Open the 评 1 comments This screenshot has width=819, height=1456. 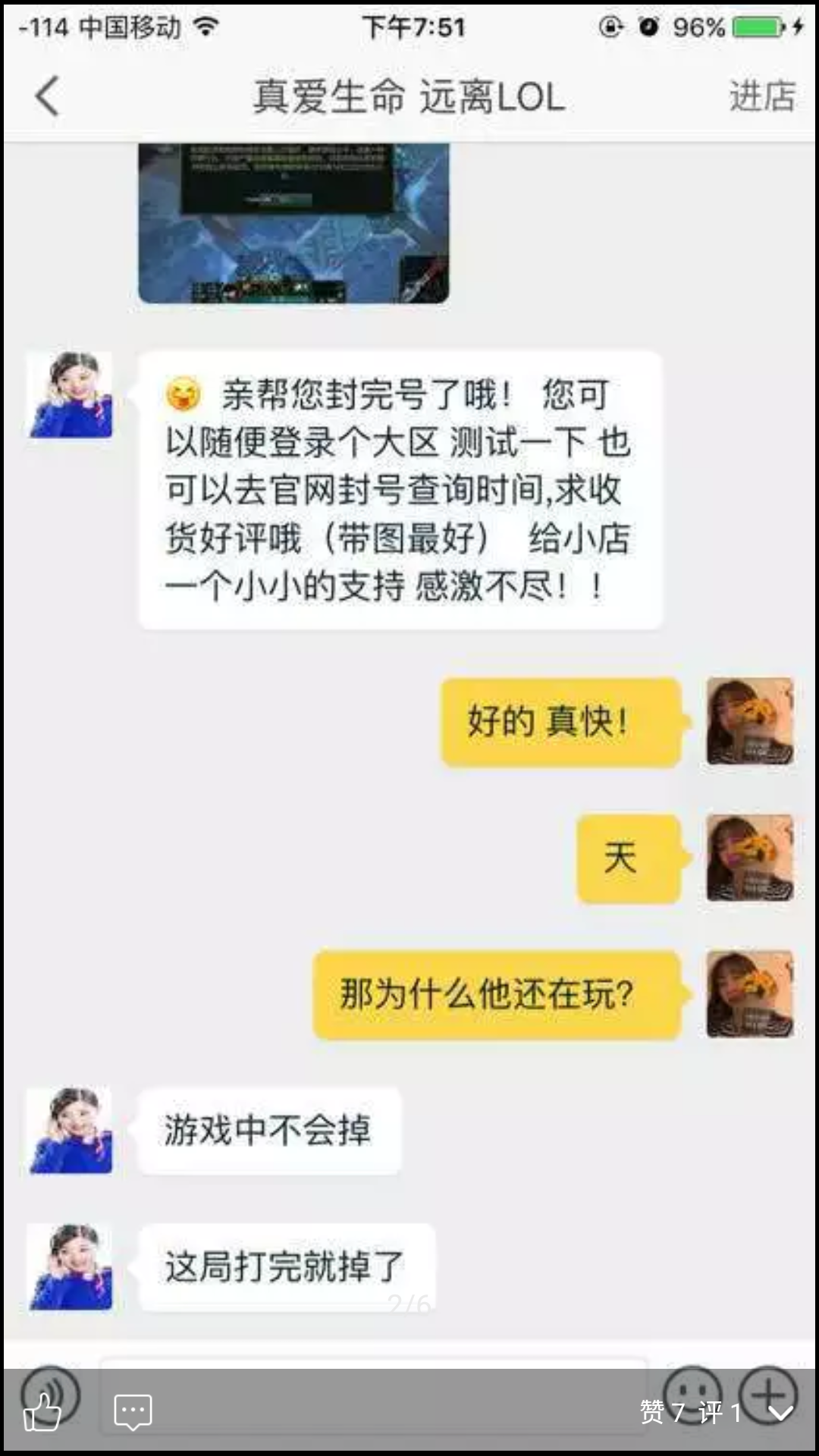720,1412
